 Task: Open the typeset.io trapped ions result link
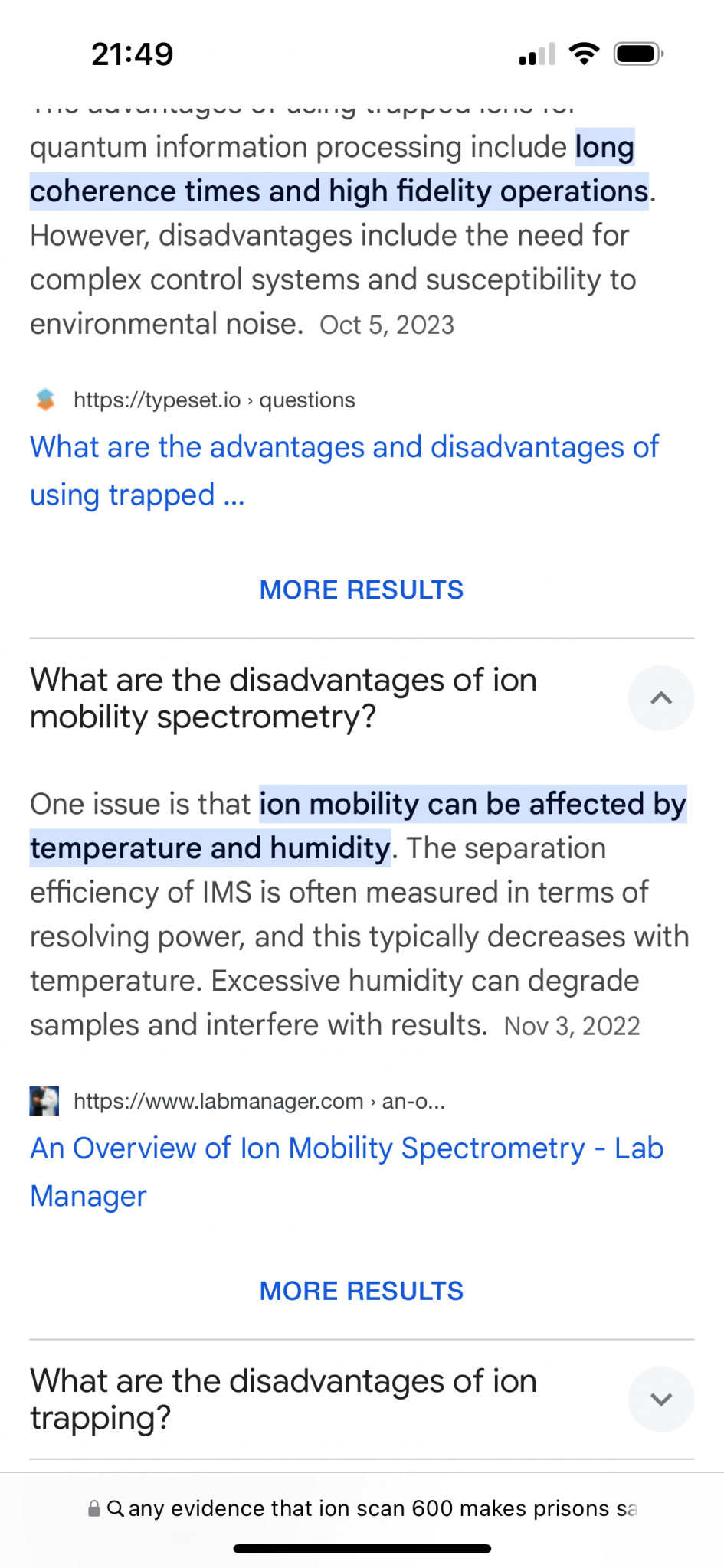(344, 471)
